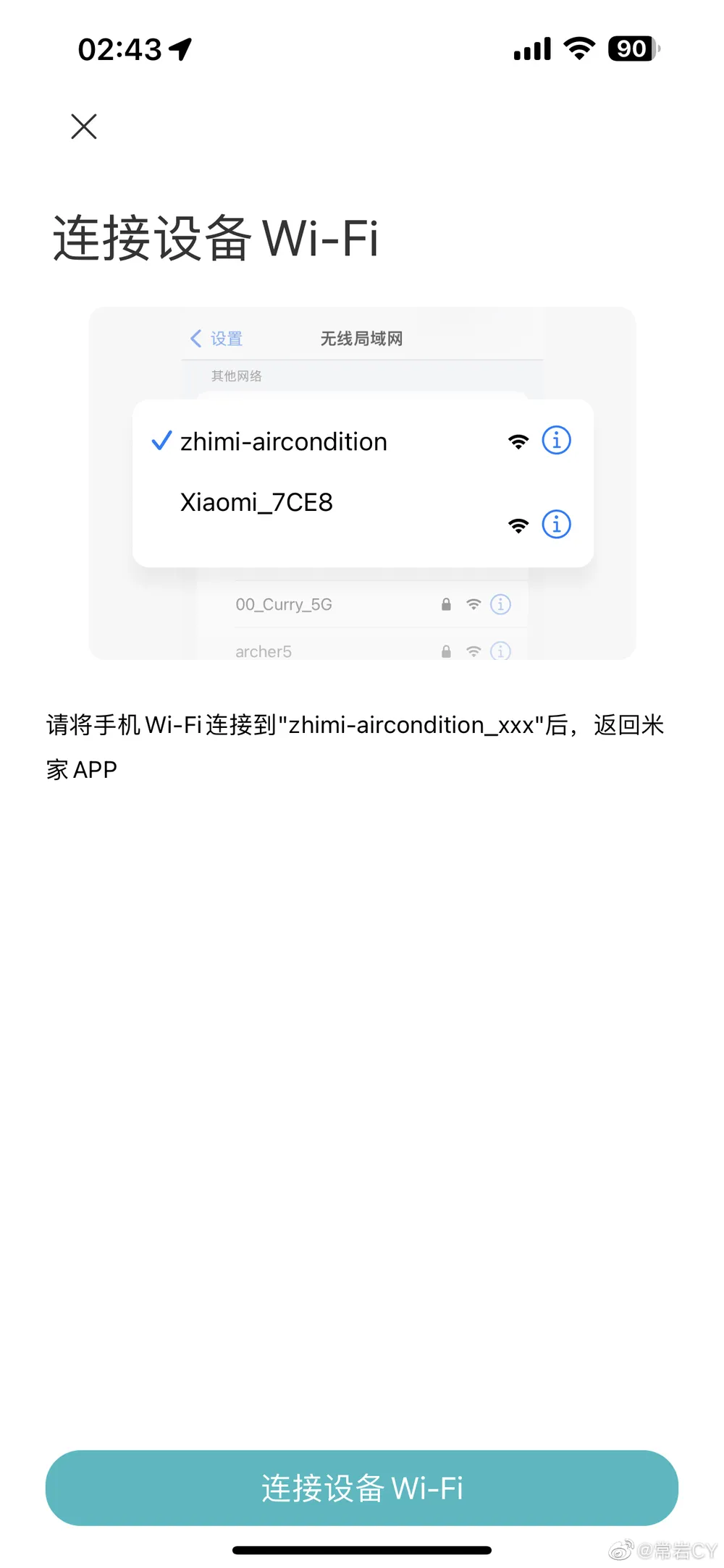This screenshot has width=724, height=1568.
Task: Tap the 连接设备 Wi-Fi button
Action: [362, 1488]
